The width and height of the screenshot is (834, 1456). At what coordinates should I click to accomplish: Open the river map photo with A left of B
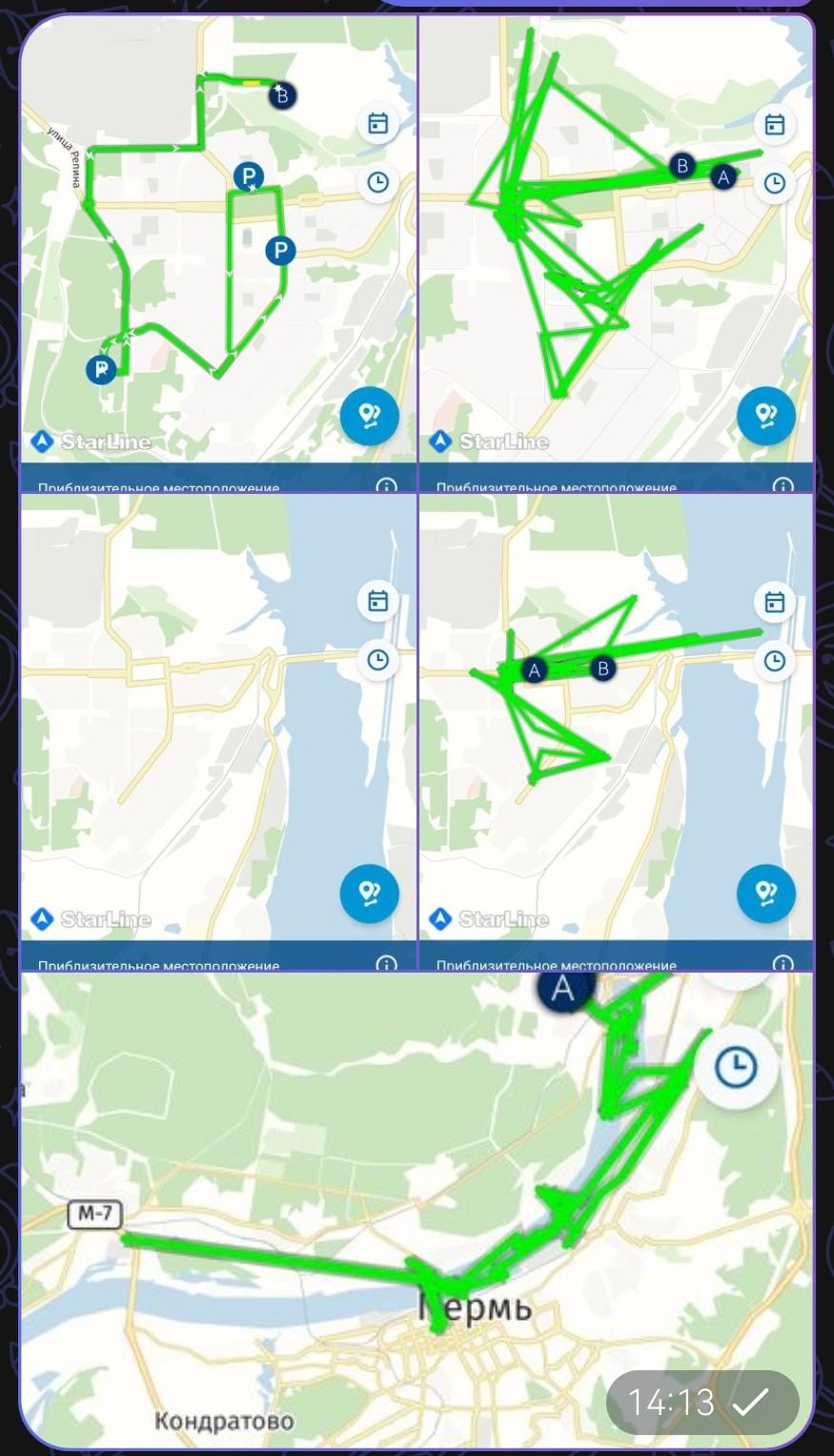pos(616,731)
